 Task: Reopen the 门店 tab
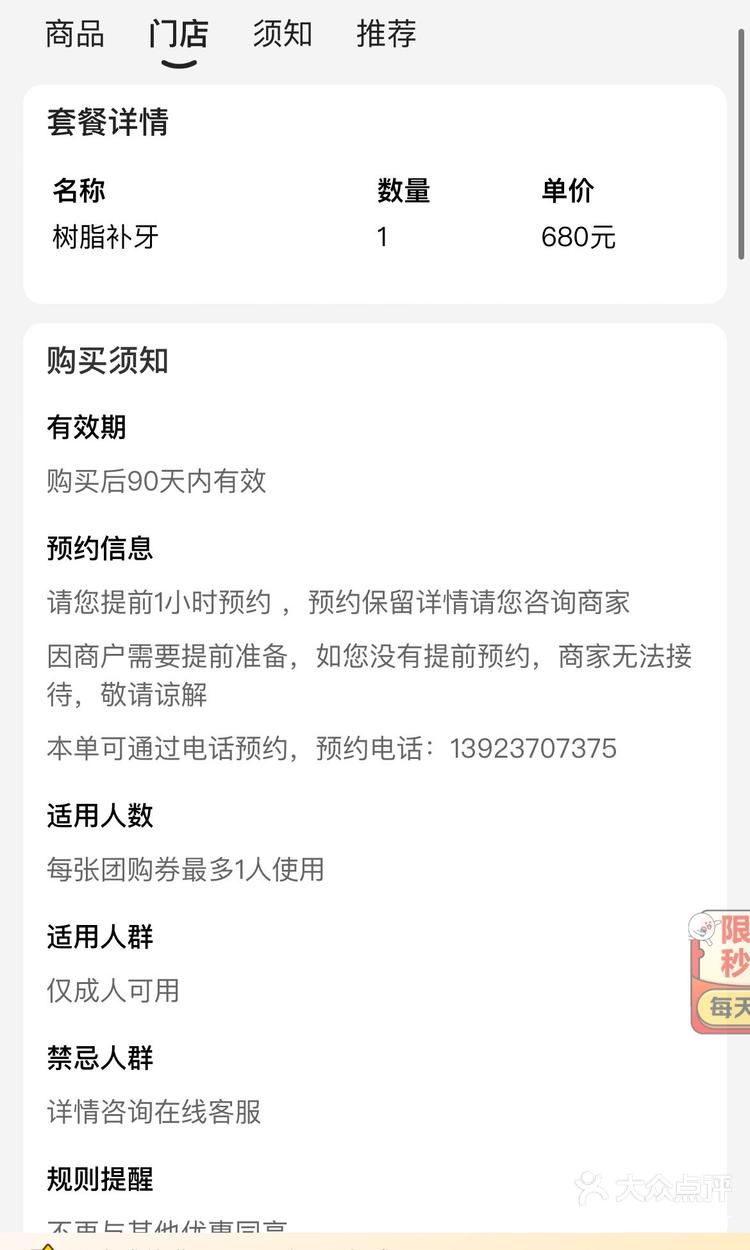(178, 34)
